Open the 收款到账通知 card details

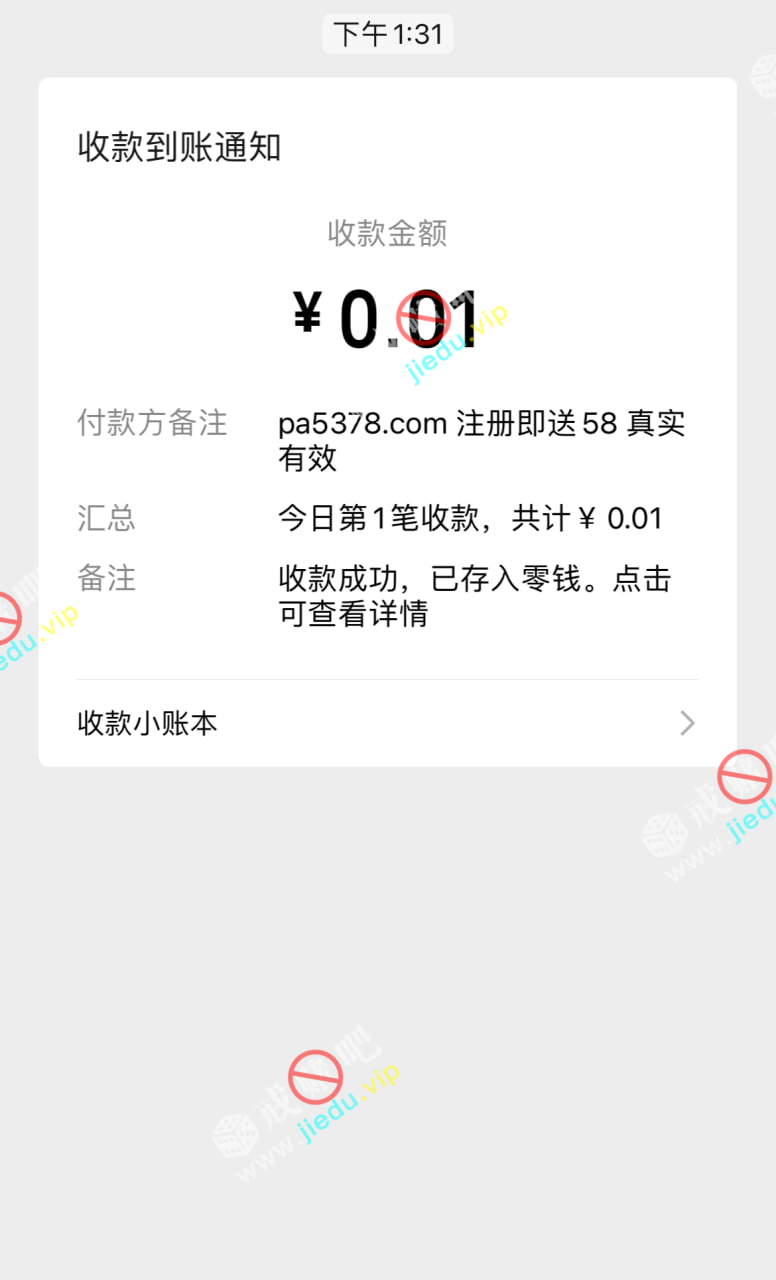coord(387,400)
